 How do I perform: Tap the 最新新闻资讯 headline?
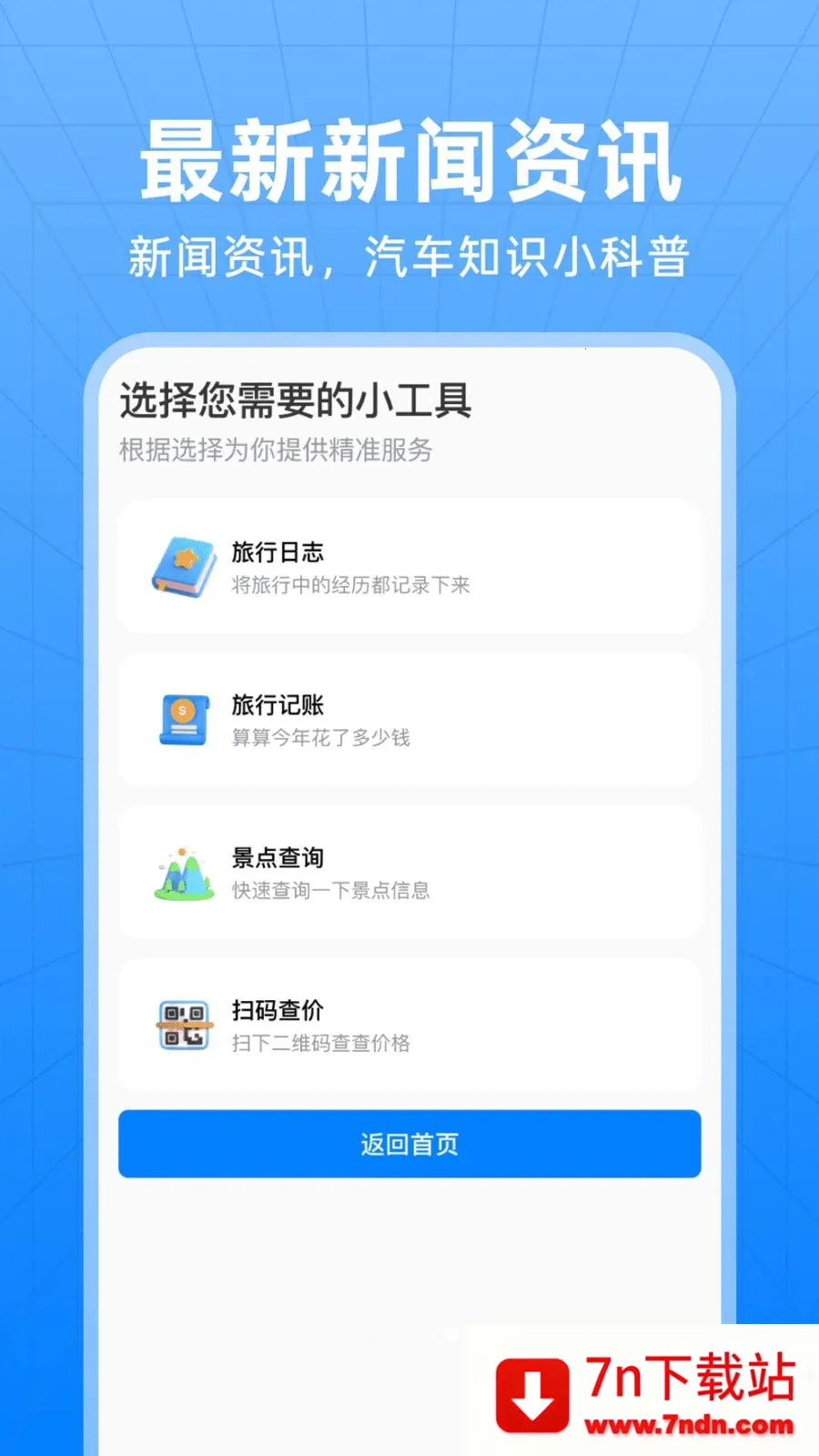pos(409,162)
